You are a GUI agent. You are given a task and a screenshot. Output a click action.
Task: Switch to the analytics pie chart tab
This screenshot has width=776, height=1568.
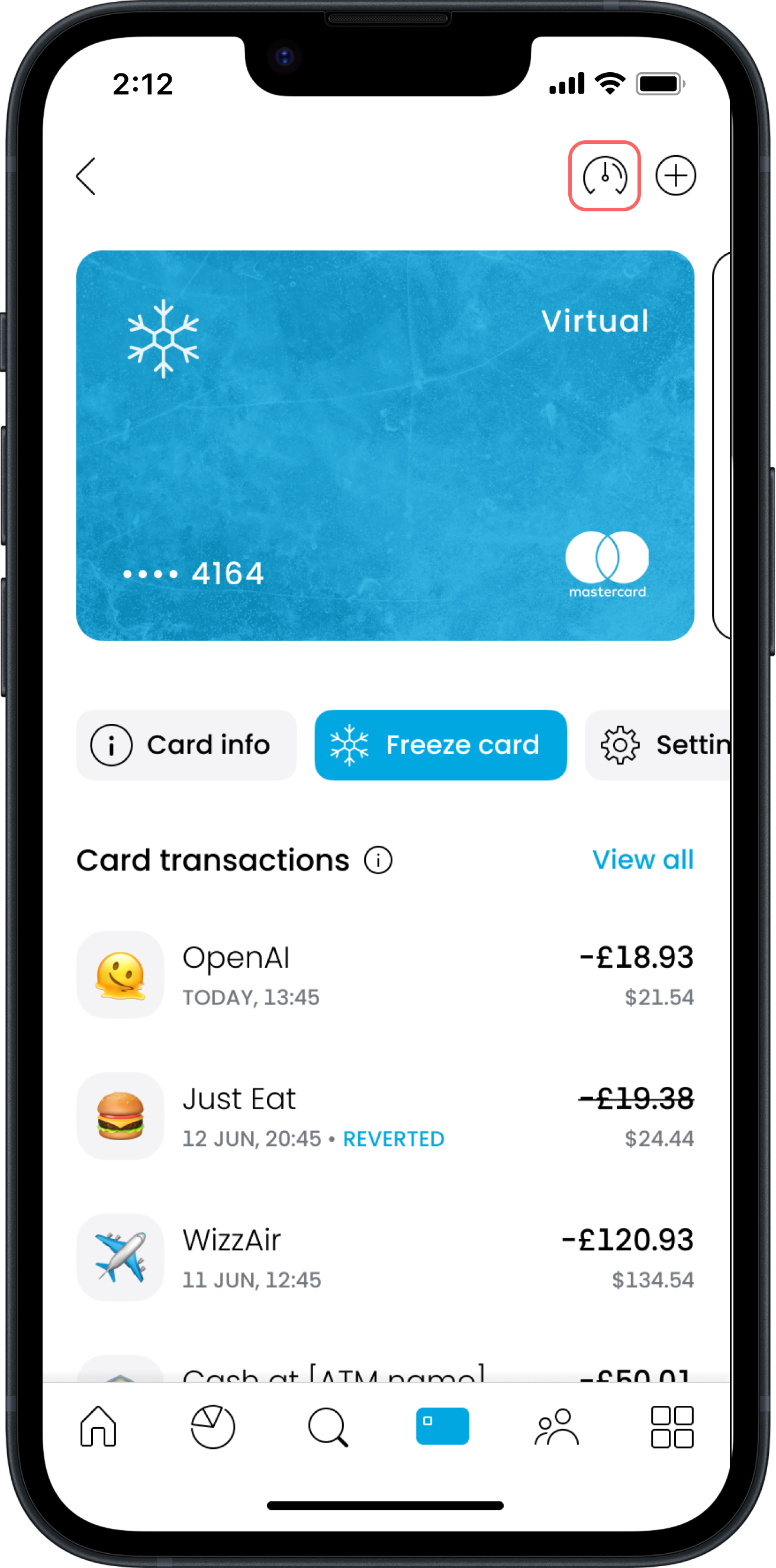pos(213,1426)
